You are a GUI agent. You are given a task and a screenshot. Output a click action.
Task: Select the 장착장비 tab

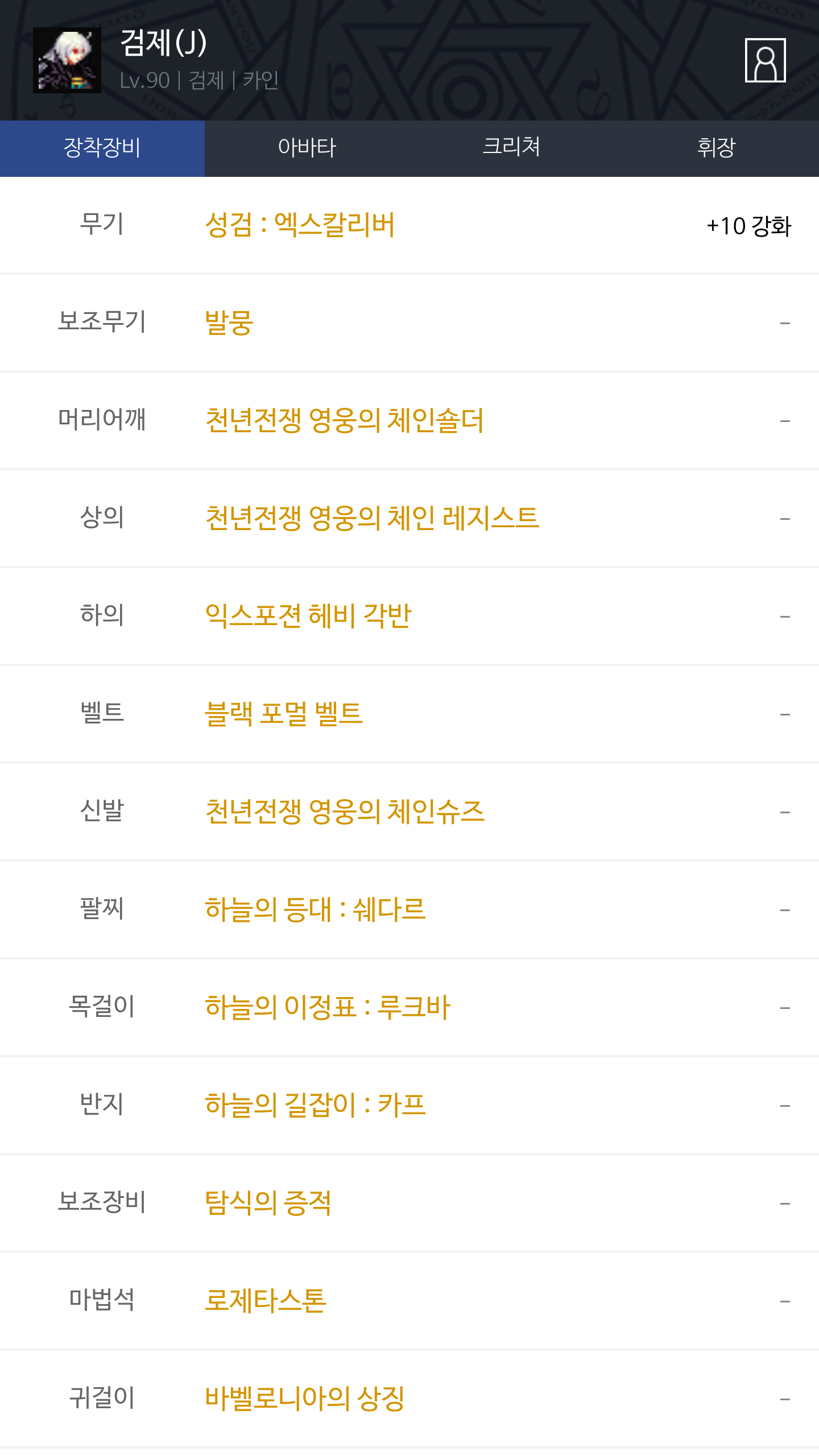pyautogui.click(x=102, y=148)
